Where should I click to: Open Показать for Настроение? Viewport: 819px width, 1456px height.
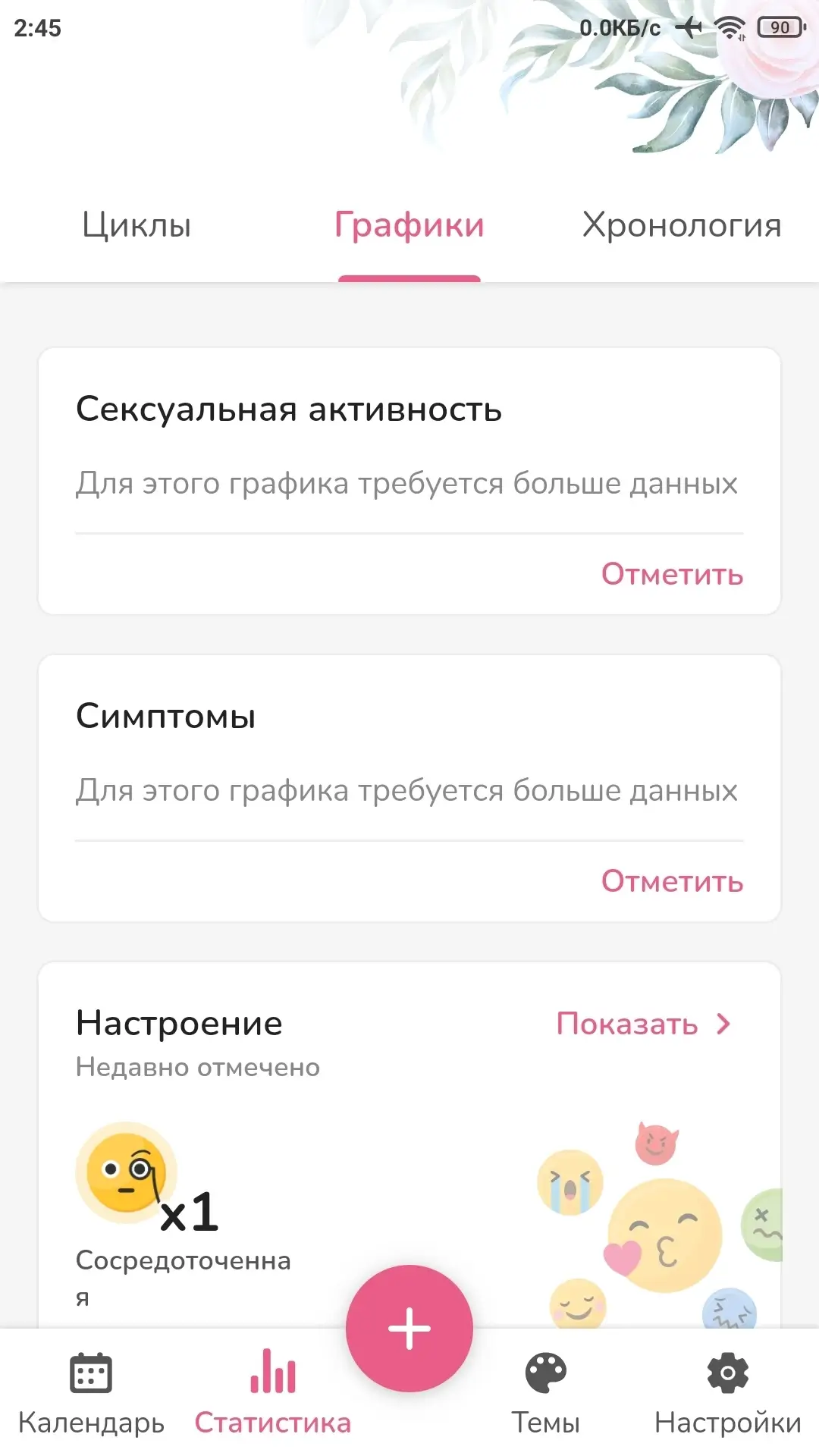643,1024
